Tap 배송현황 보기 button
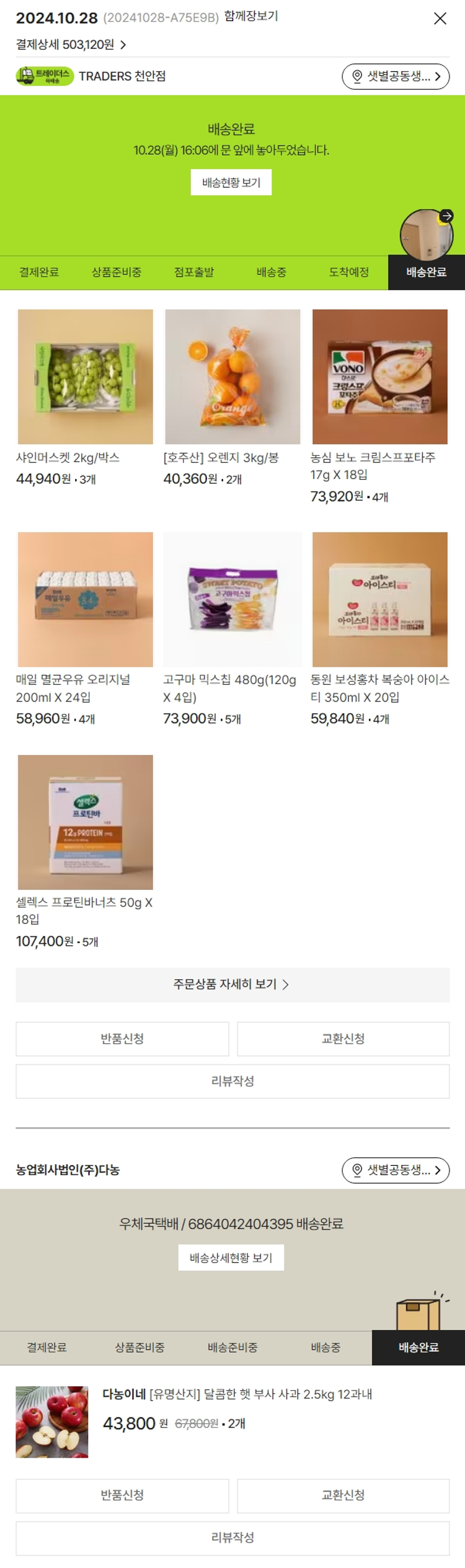Screen dimensions: 465x1568 click(x=231, y=182)
